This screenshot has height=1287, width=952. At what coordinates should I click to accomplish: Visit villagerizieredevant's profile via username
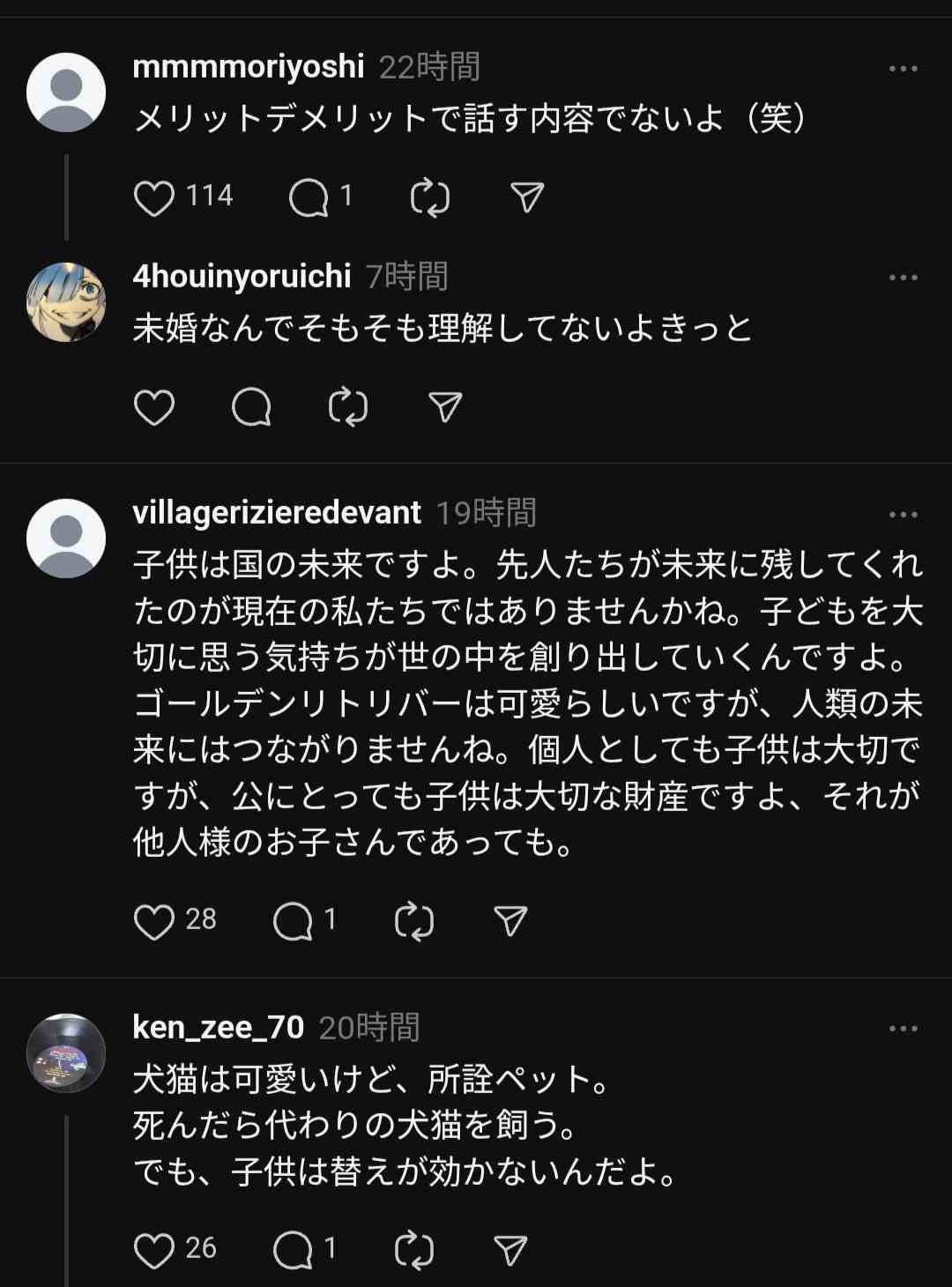click(277, 512)
